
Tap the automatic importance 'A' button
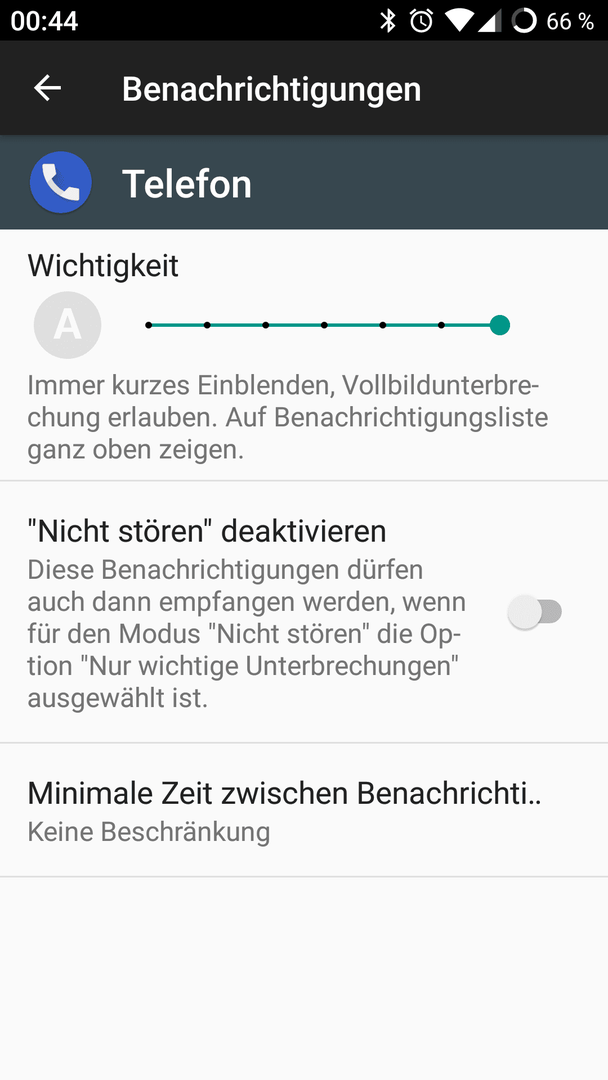coord(67,325)
